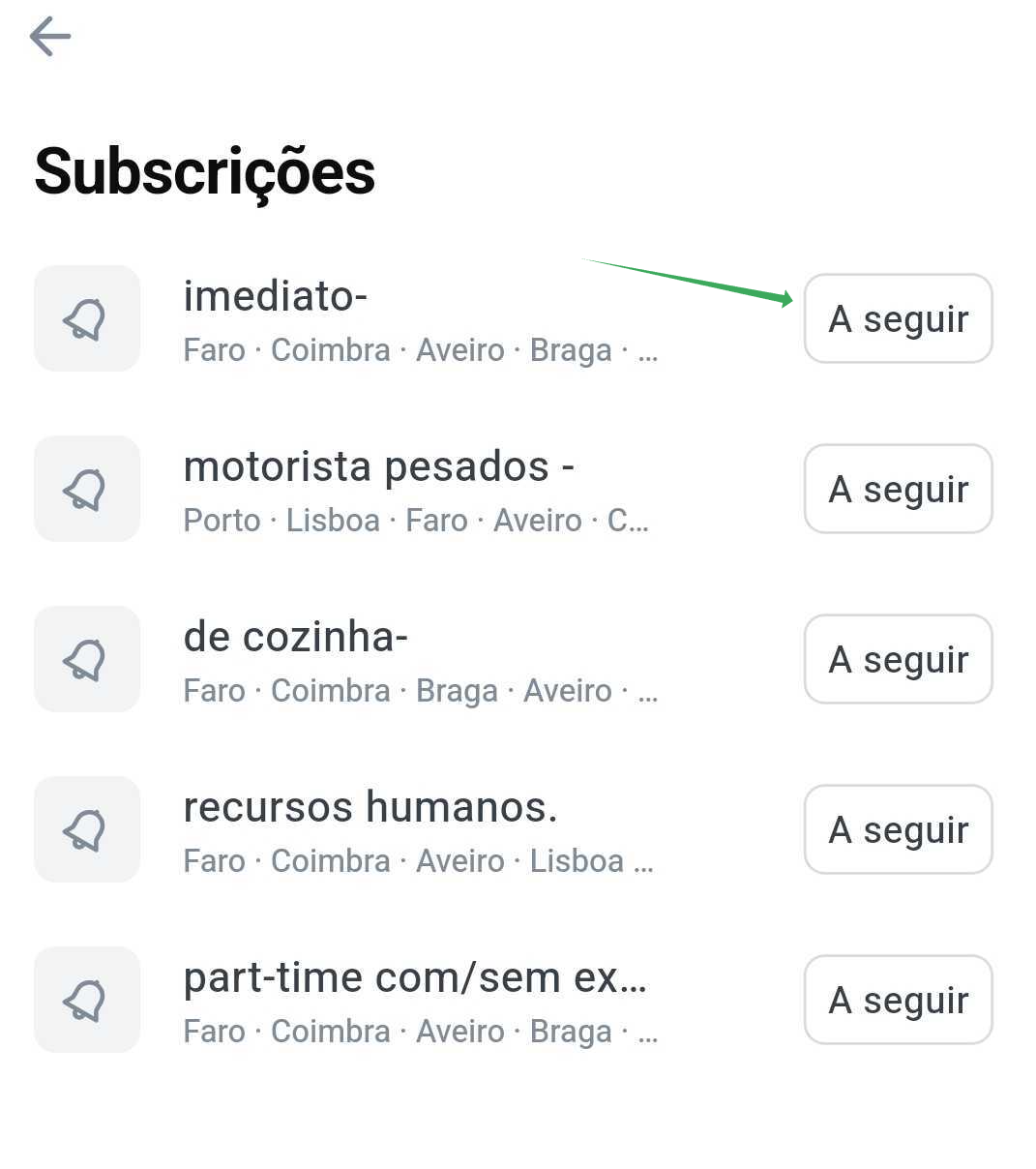The height and width of the screenshot is (1169, 1036).
Task: Unfollow the part-time com/sem ex… subscription
Action: (x=898, y=1000)
